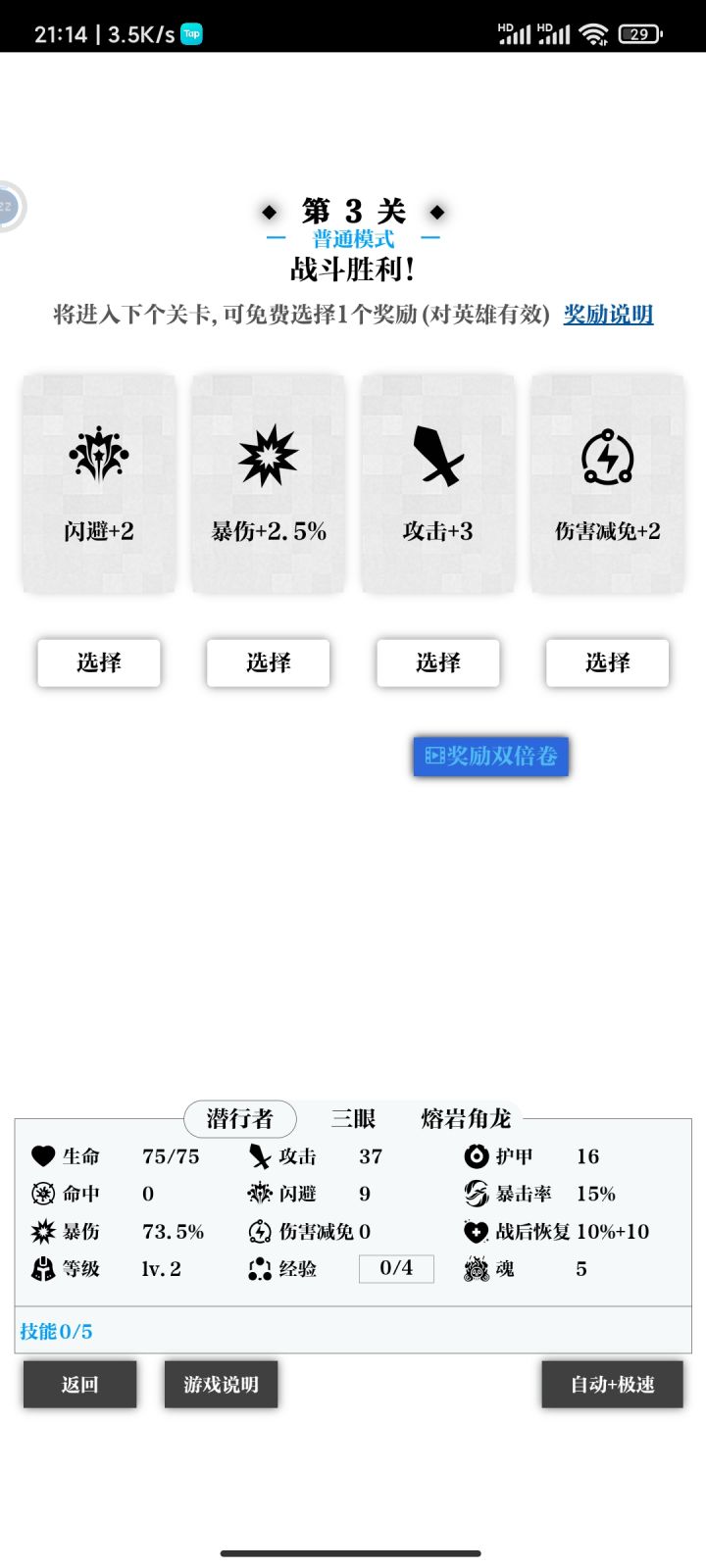Tap 选择 under the 闪避+2 reward
The image size is (706, 1568).
[99, 662]
